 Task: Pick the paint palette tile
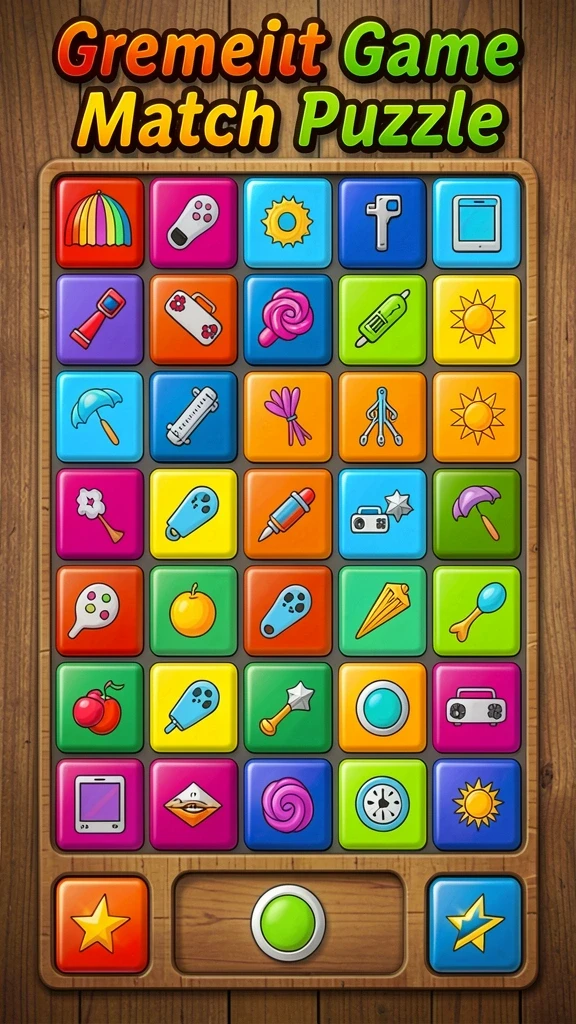[x=99, y=611]
